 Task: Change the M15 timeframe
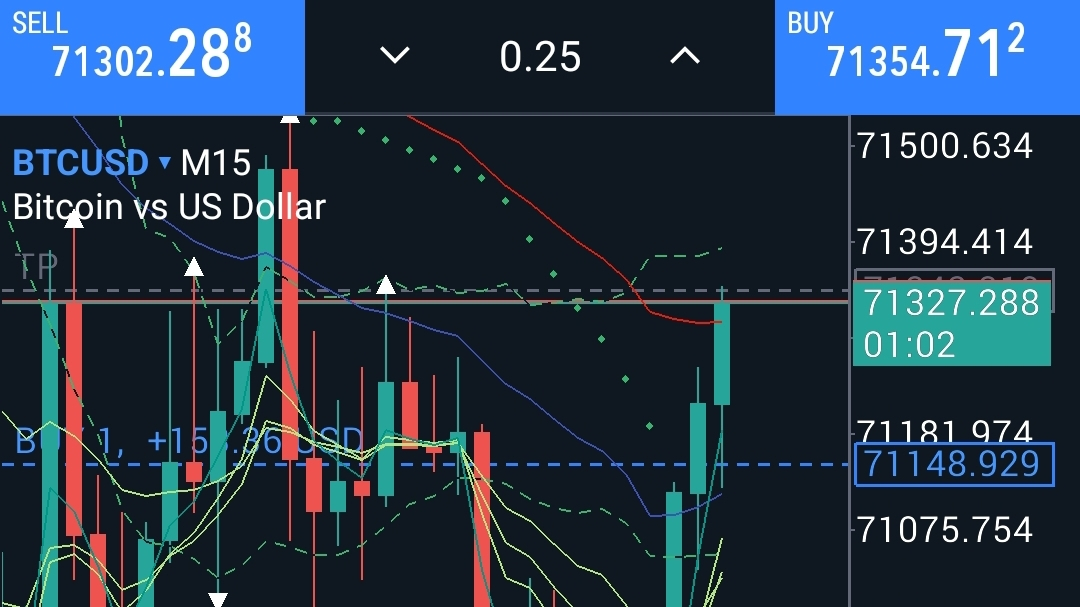pyautogui.click(x=216, y=163)
